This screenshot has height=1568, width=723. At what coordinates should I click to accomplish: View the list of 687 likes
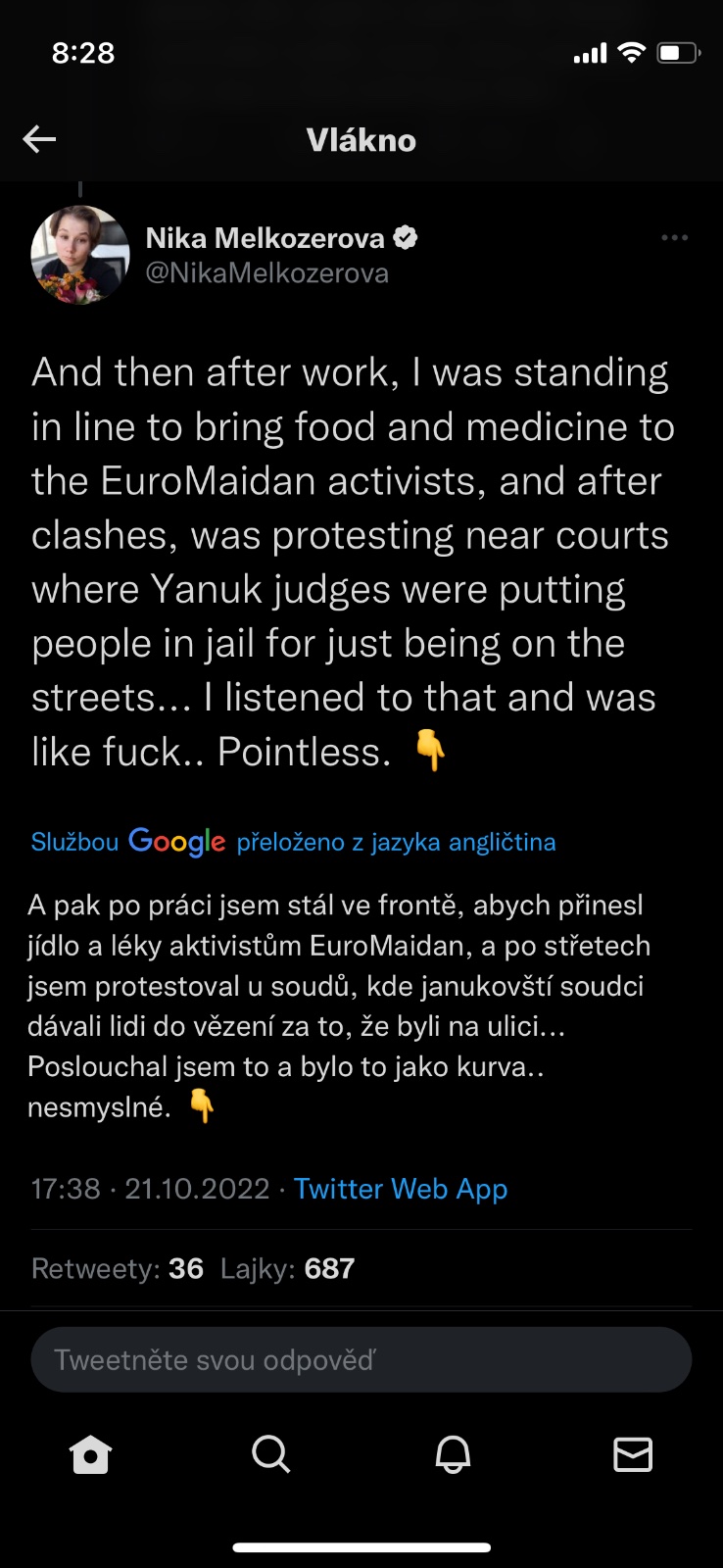tap(287, 1269)
